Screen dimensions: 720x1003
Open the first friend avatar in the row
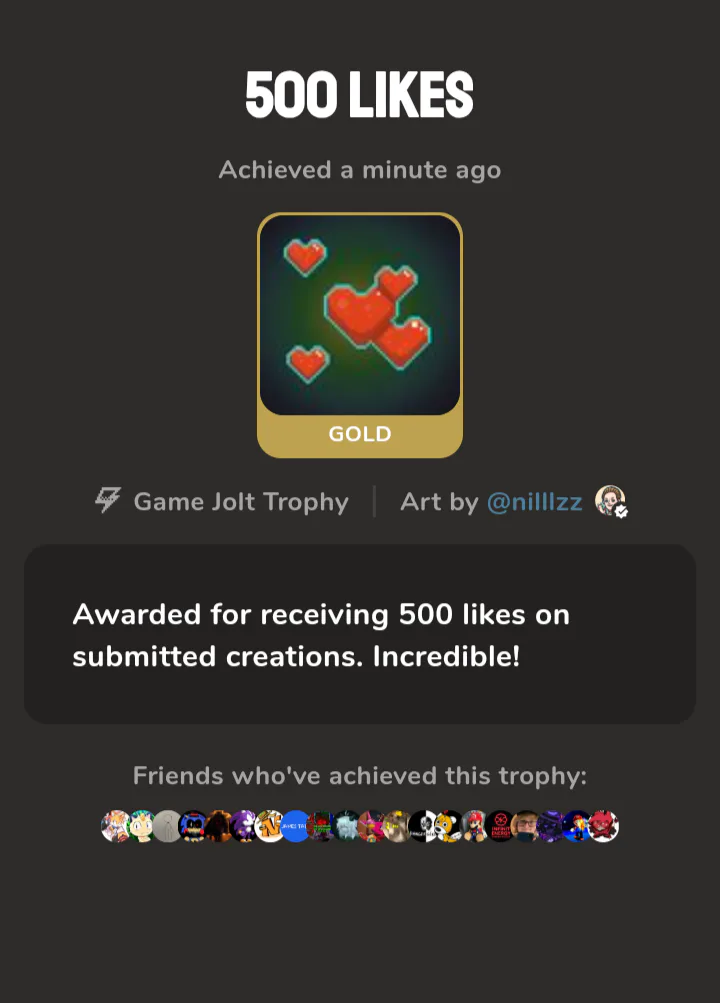(116, 826)
